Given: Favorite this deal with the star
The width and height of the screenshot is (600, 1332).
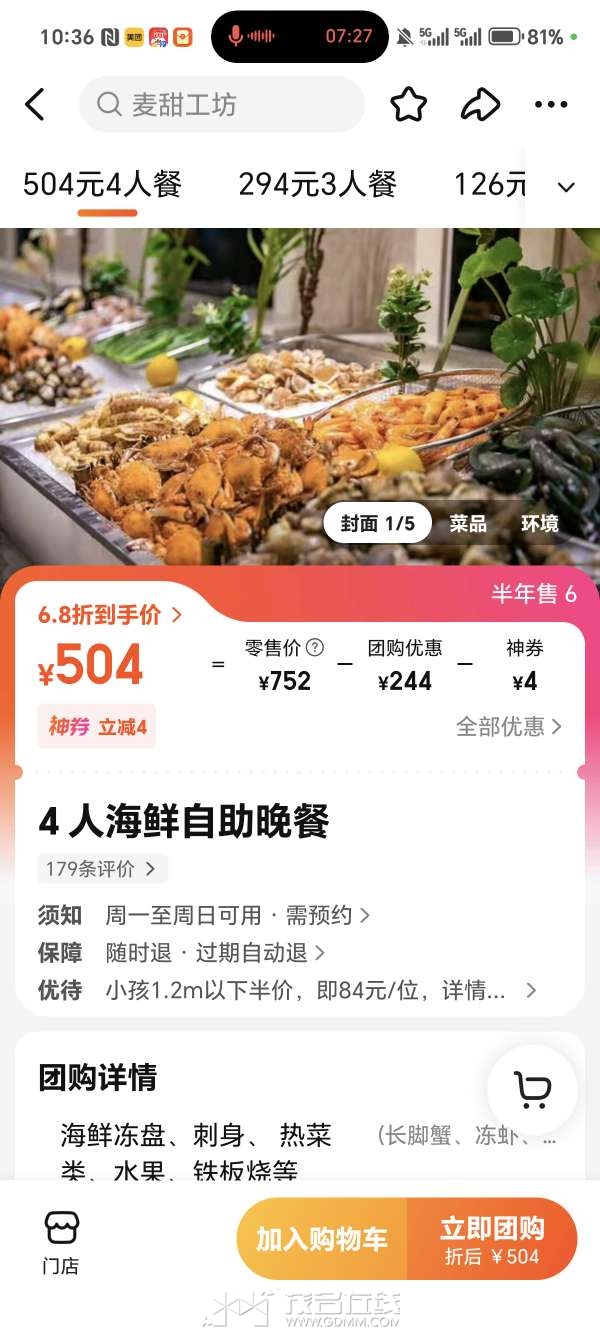Looking at the screenshot, I should pyautogui.click(x=408, y=104).
